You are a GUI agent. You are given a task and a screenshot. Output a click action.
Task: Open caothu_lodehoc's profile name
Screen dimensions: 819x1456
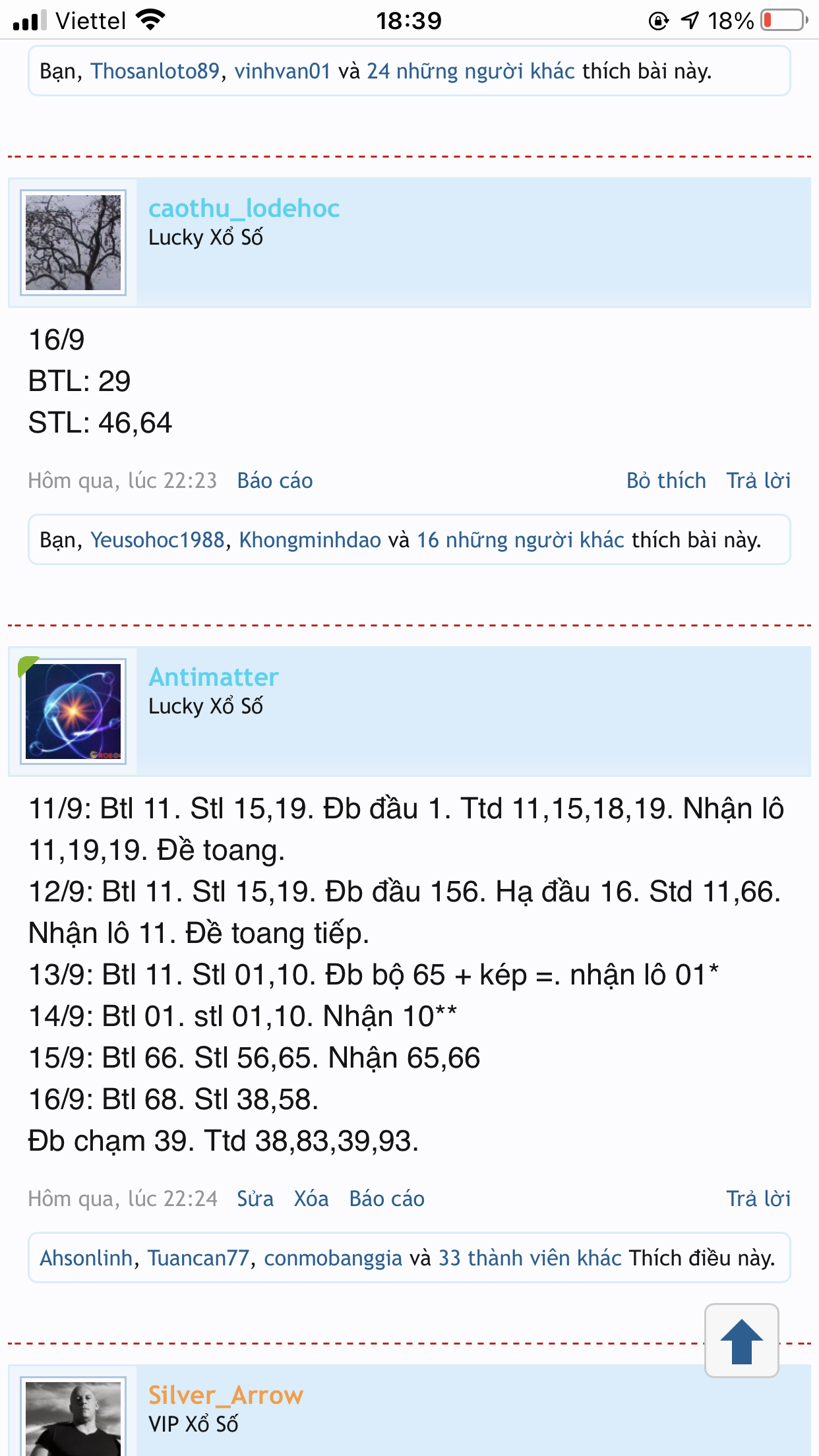click(x=244, y=208)
